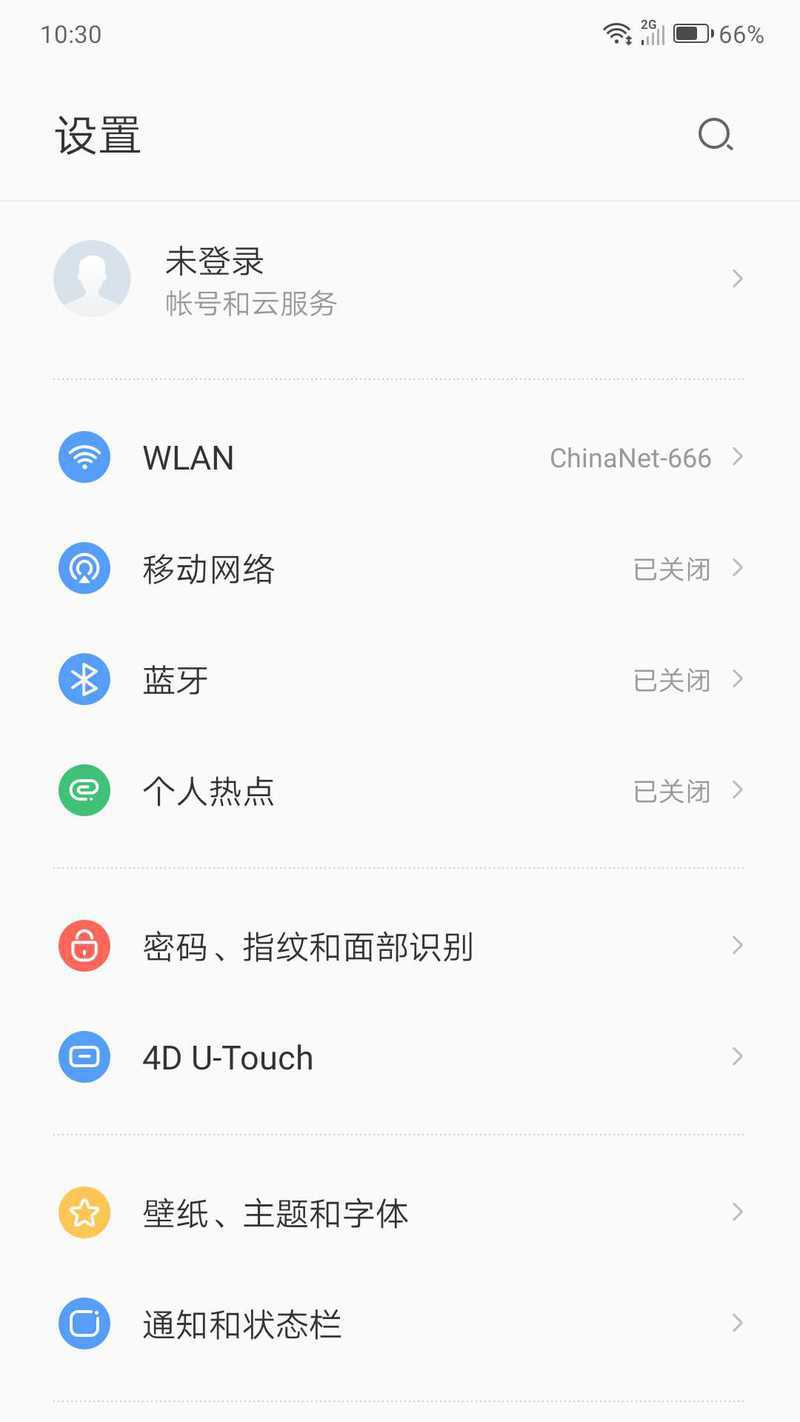The width and height of the screenshot is (800, 1422).
Task: Open 蓝牙 settings
Action: pyautogui.click(x=400, y=680)
